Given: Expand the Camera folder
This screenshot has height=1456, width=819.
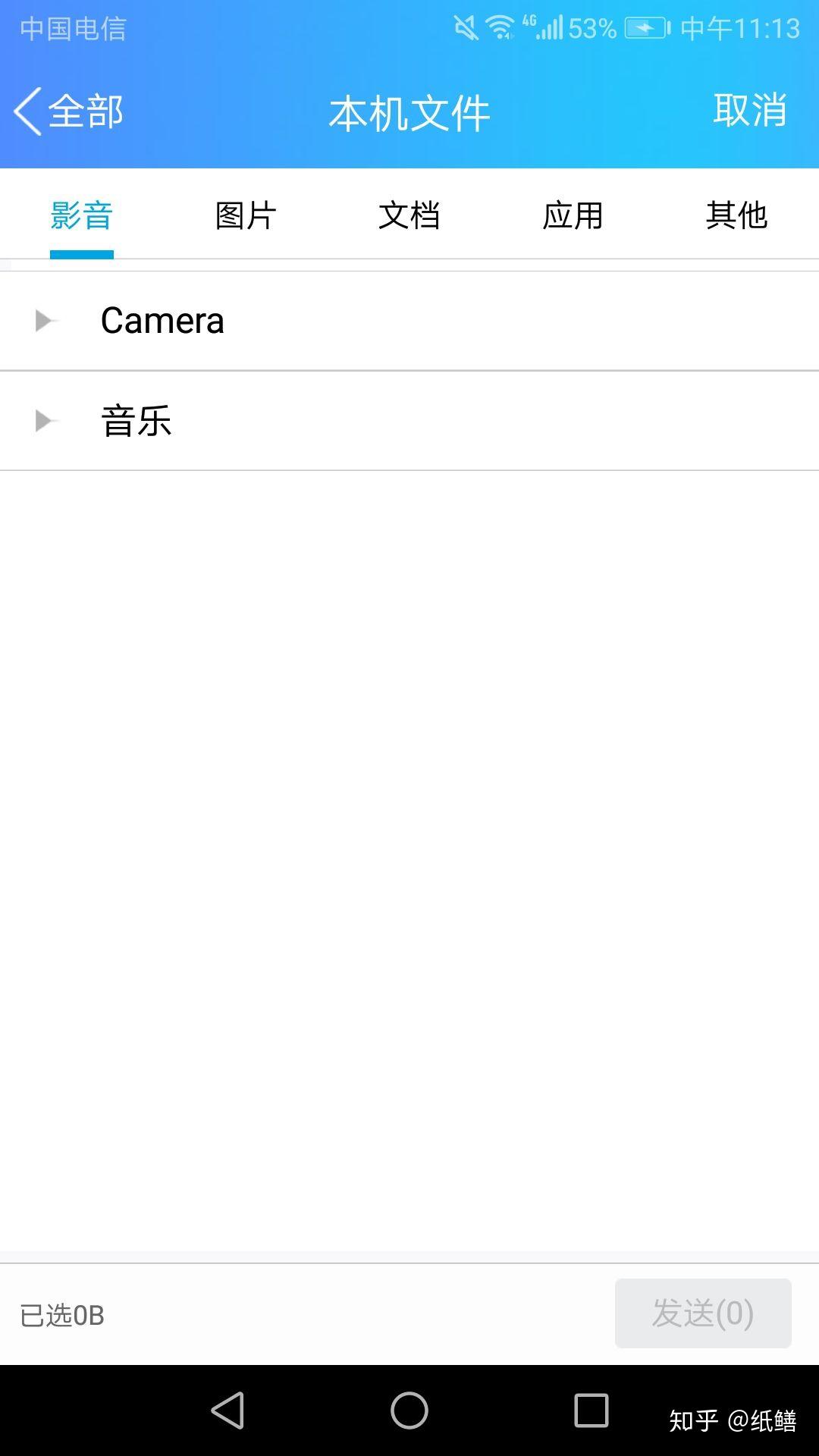Looking at the screenshot, I should point(163,319).
